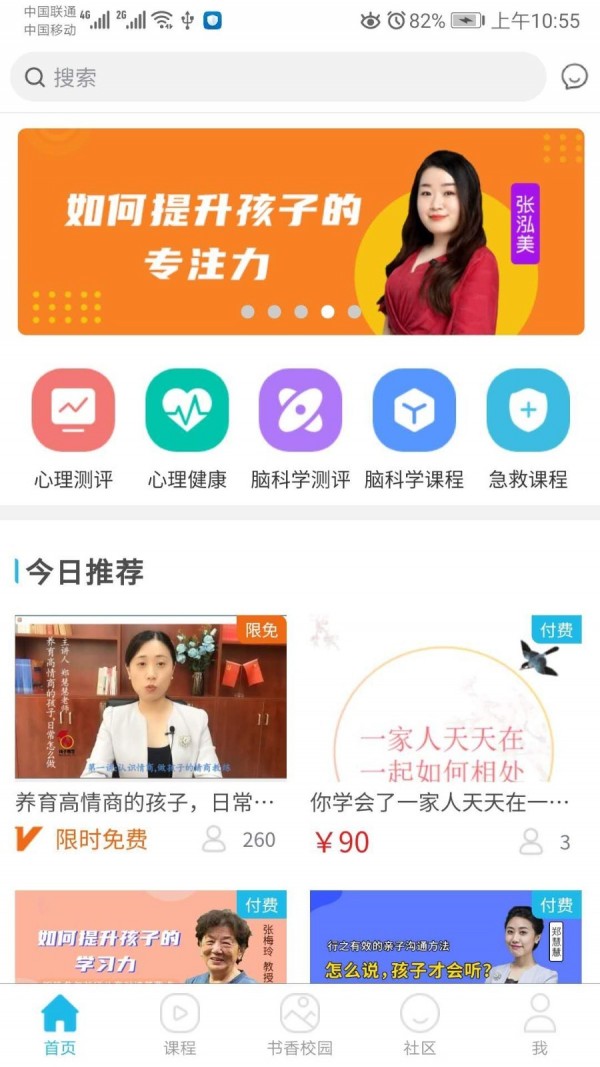Open the 怎么说,孩子才会听 course card
The height and width of the screenshot is (1067, 600).
[446, 936]
